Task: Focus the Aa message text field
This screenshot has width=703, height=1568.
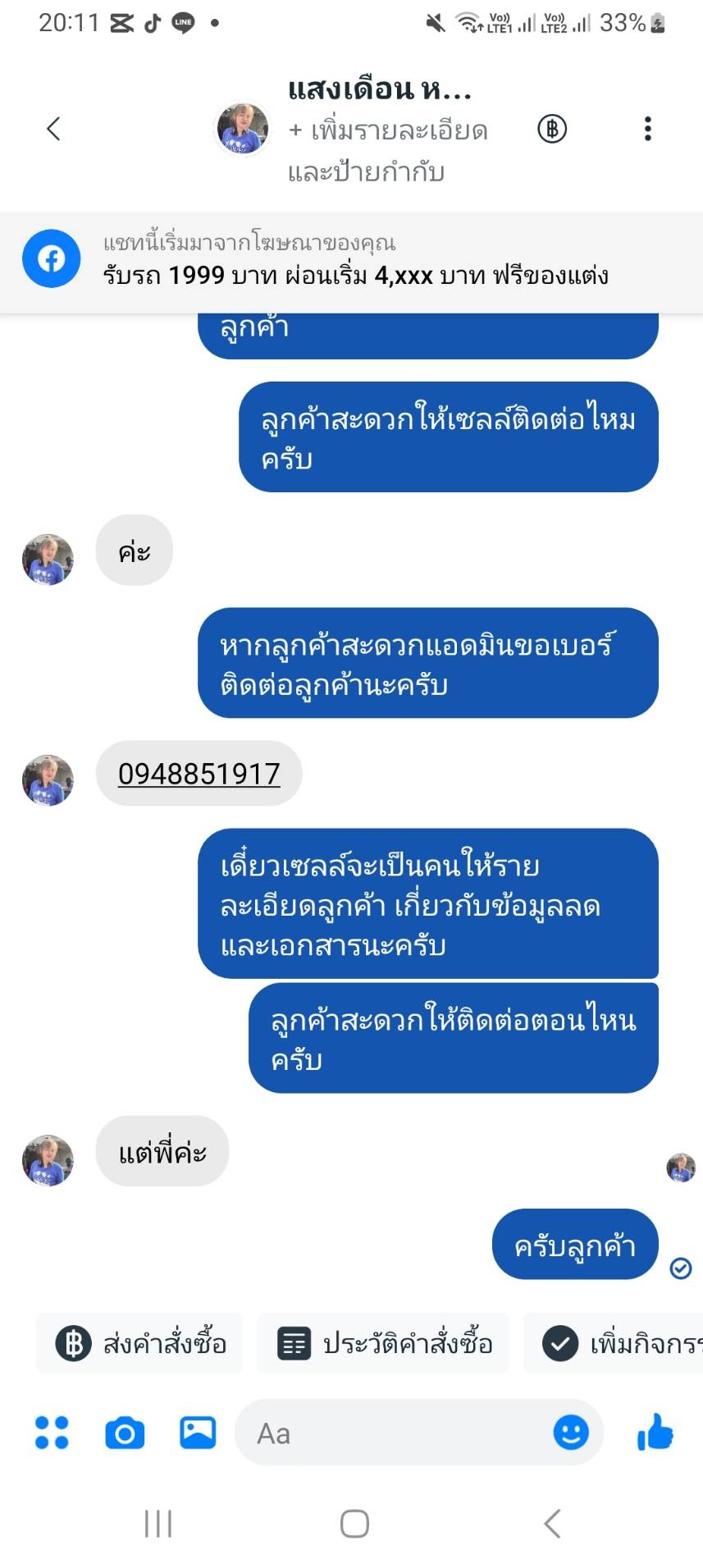Action: (x=394, y=1433)
